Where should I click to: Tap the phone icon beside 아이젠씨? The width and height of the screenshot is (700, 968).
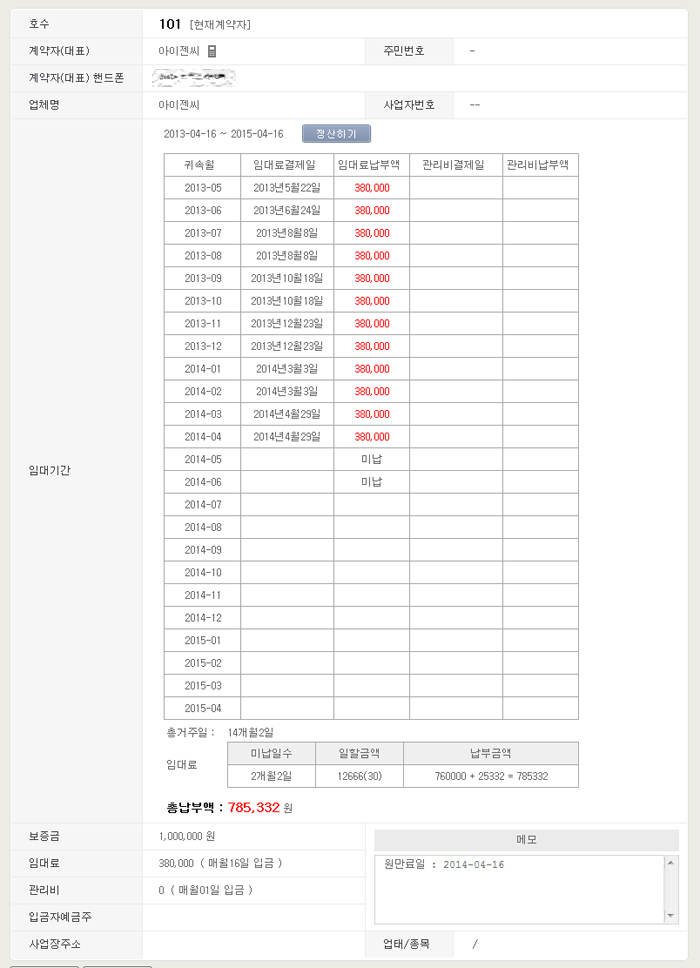coord(213,50)
